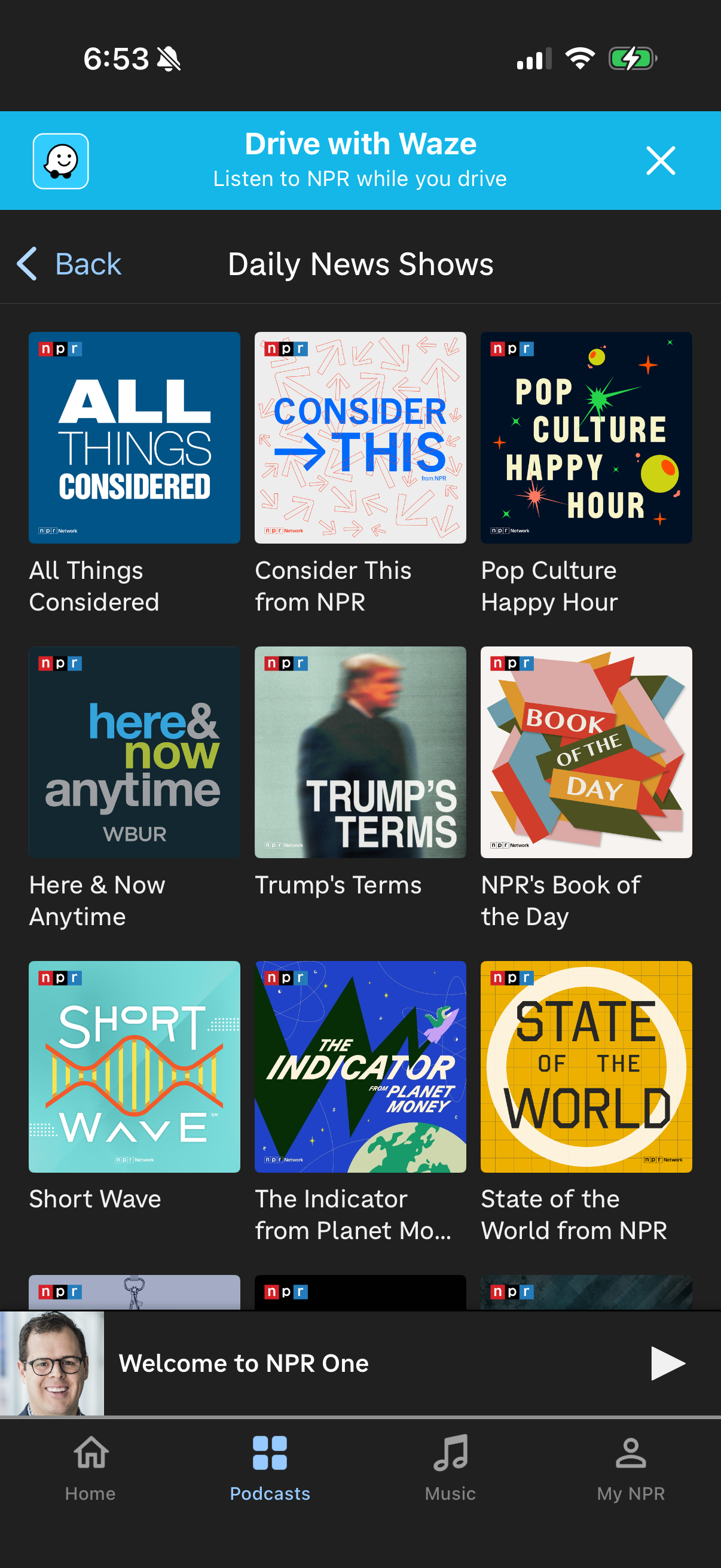Open Pop Culture Happy Hour

586,437
